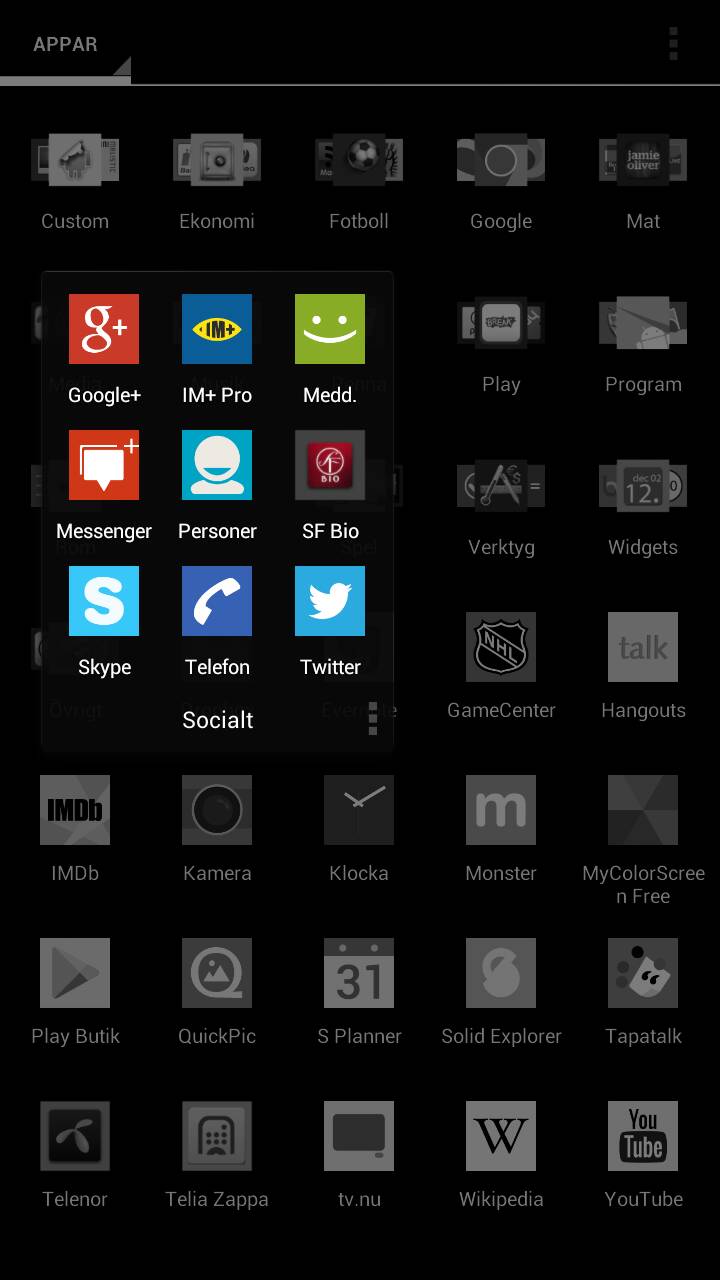Viewport: 720px width, 1280px height.
Task: Select the APPAR tab
Action: coord(65,45)
